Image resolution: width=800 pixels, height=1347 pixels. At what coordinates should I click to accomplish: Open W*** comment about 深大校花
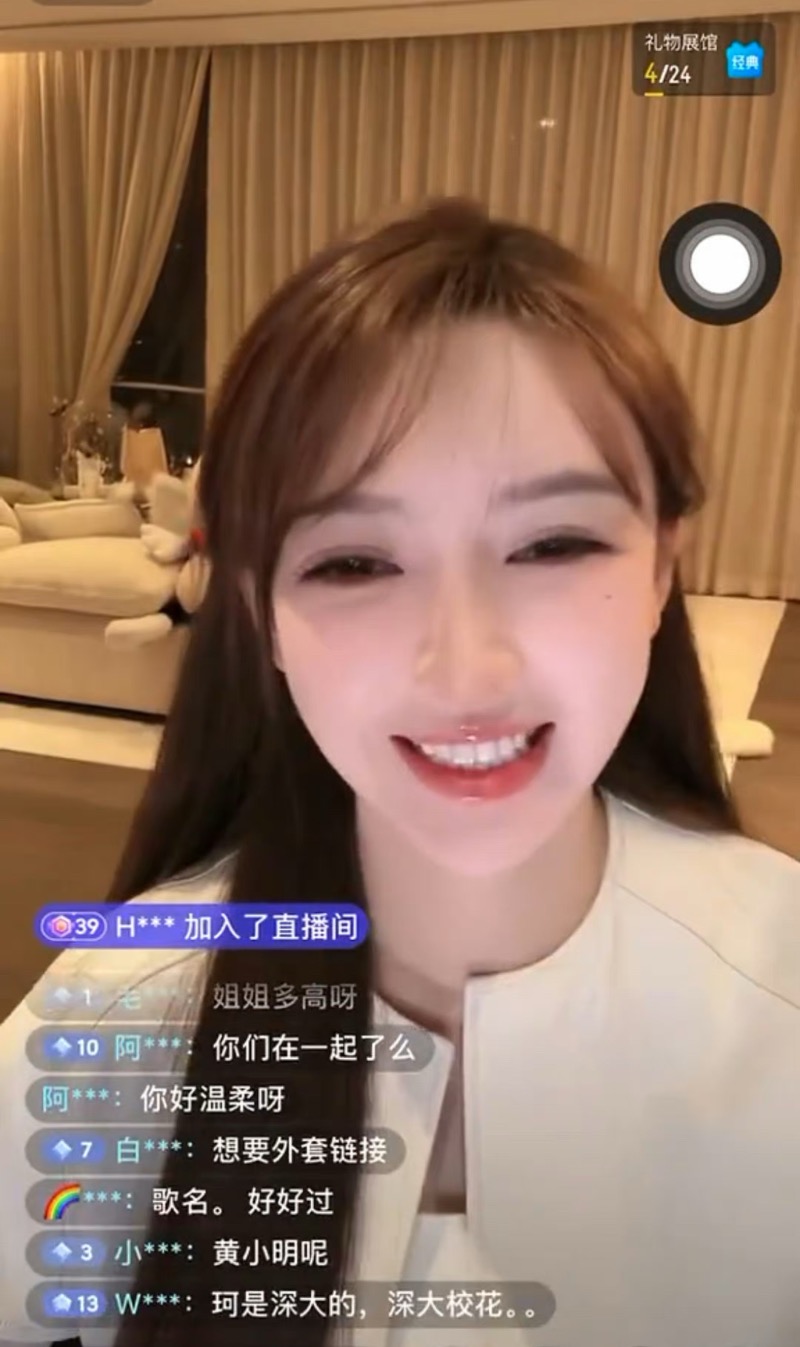point(292,1304)
